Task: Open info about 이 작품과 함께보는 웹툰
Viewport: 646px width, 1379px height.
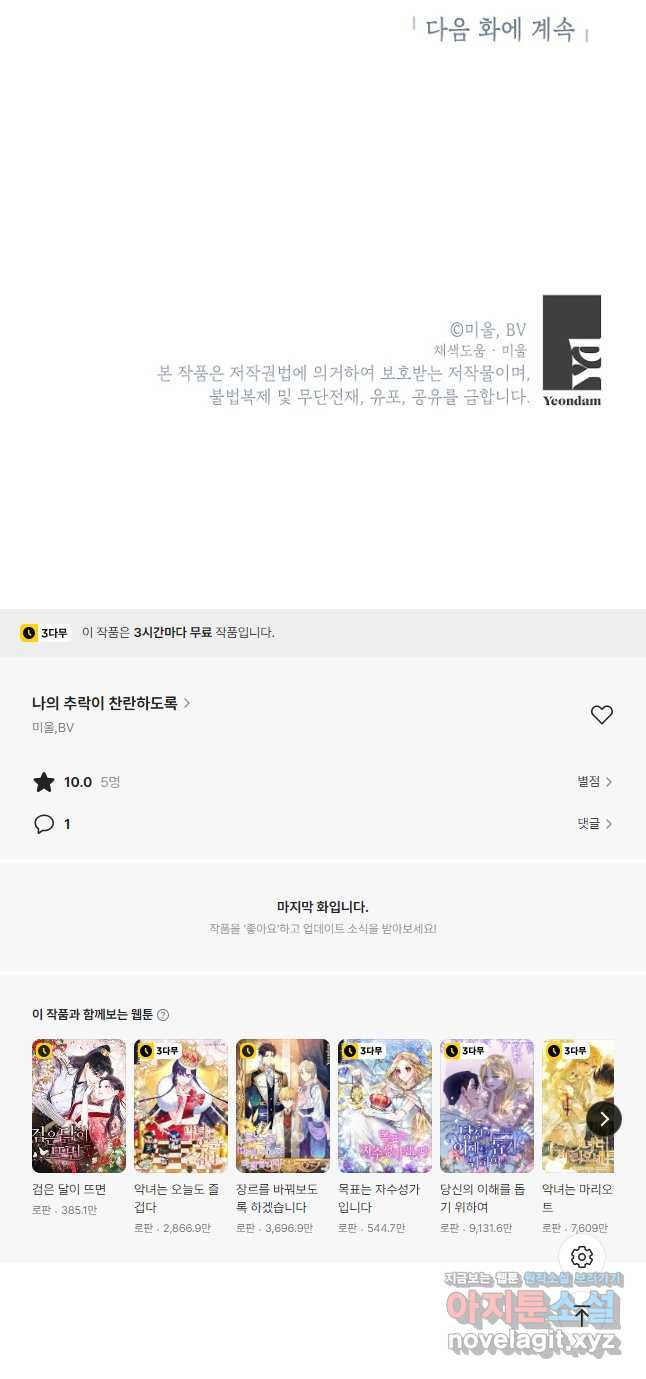Action: pyautogui.click(x=163, y=1015)
